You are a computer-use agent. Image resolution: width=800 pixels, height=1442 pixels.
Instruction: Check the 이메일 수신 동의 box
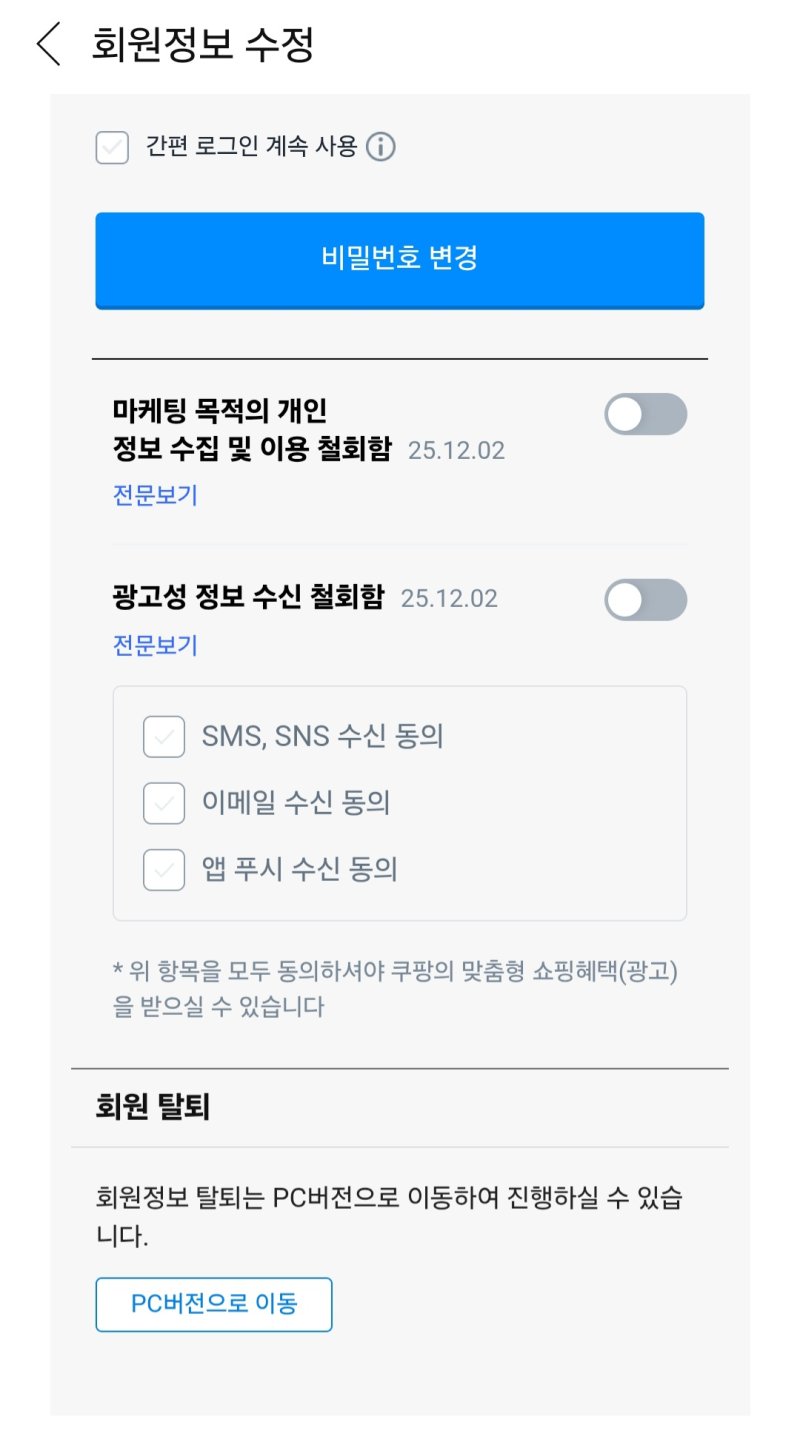[x=163, y=803]
